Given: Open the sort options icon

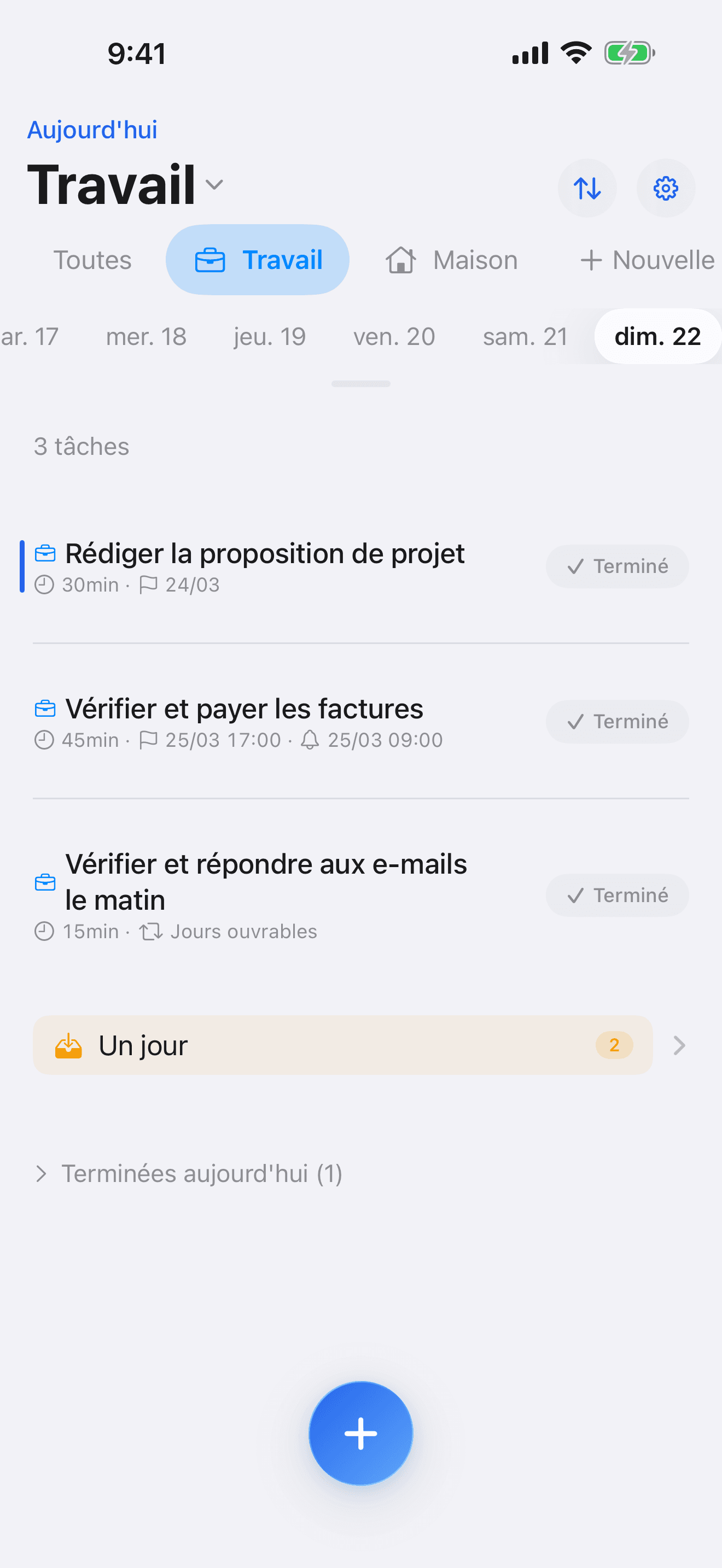Looking at the screenshot, I should coord(587,188).
